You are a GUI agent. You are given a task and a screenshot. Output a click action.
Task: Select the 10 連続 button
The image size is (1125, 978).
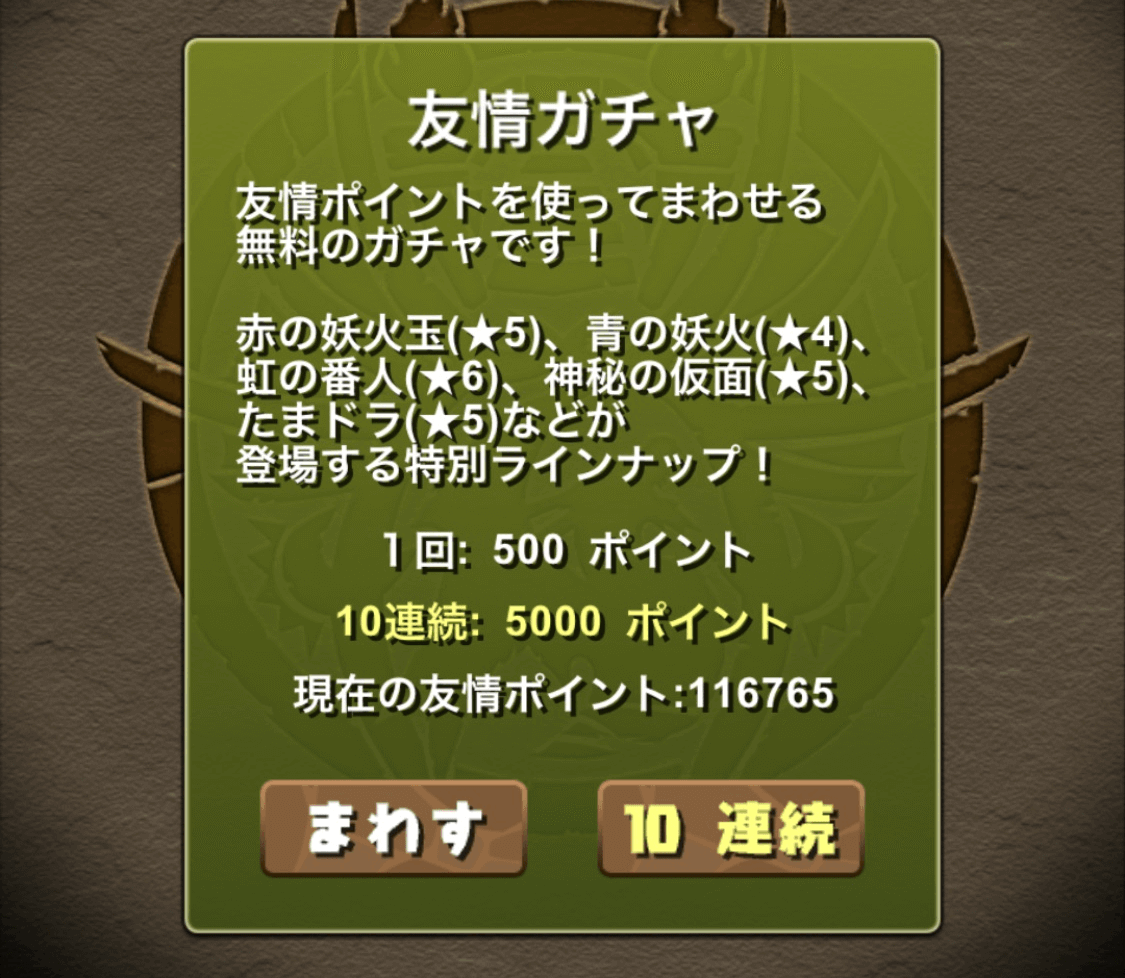730,828
